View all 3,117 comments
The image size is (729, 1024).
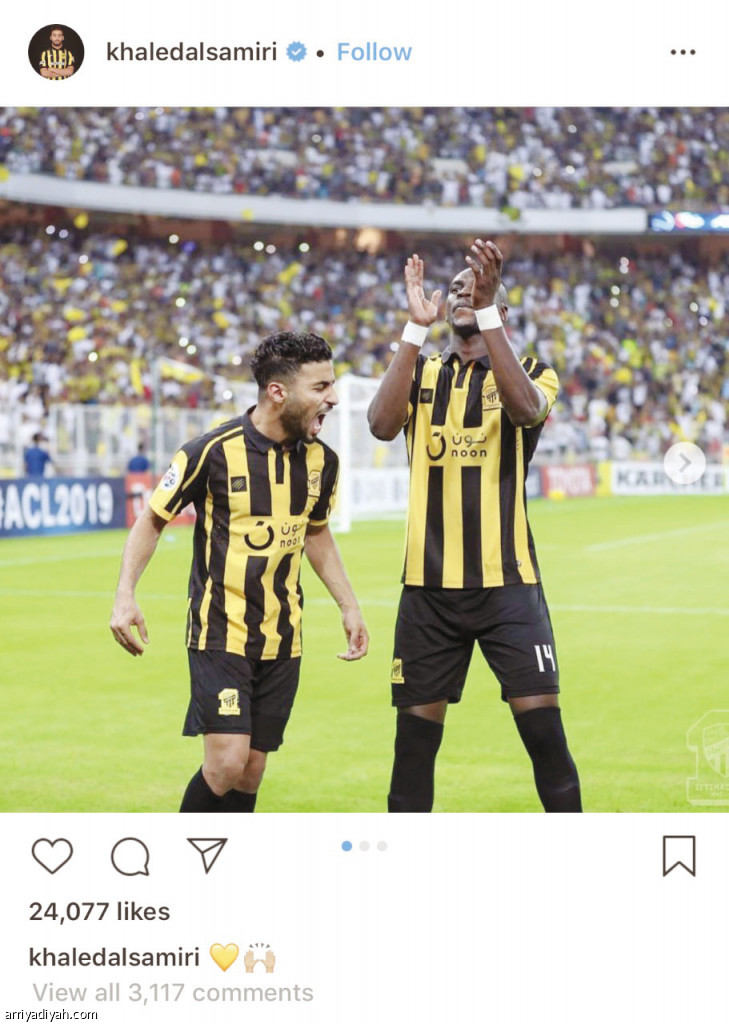click(x=173, y=993)
